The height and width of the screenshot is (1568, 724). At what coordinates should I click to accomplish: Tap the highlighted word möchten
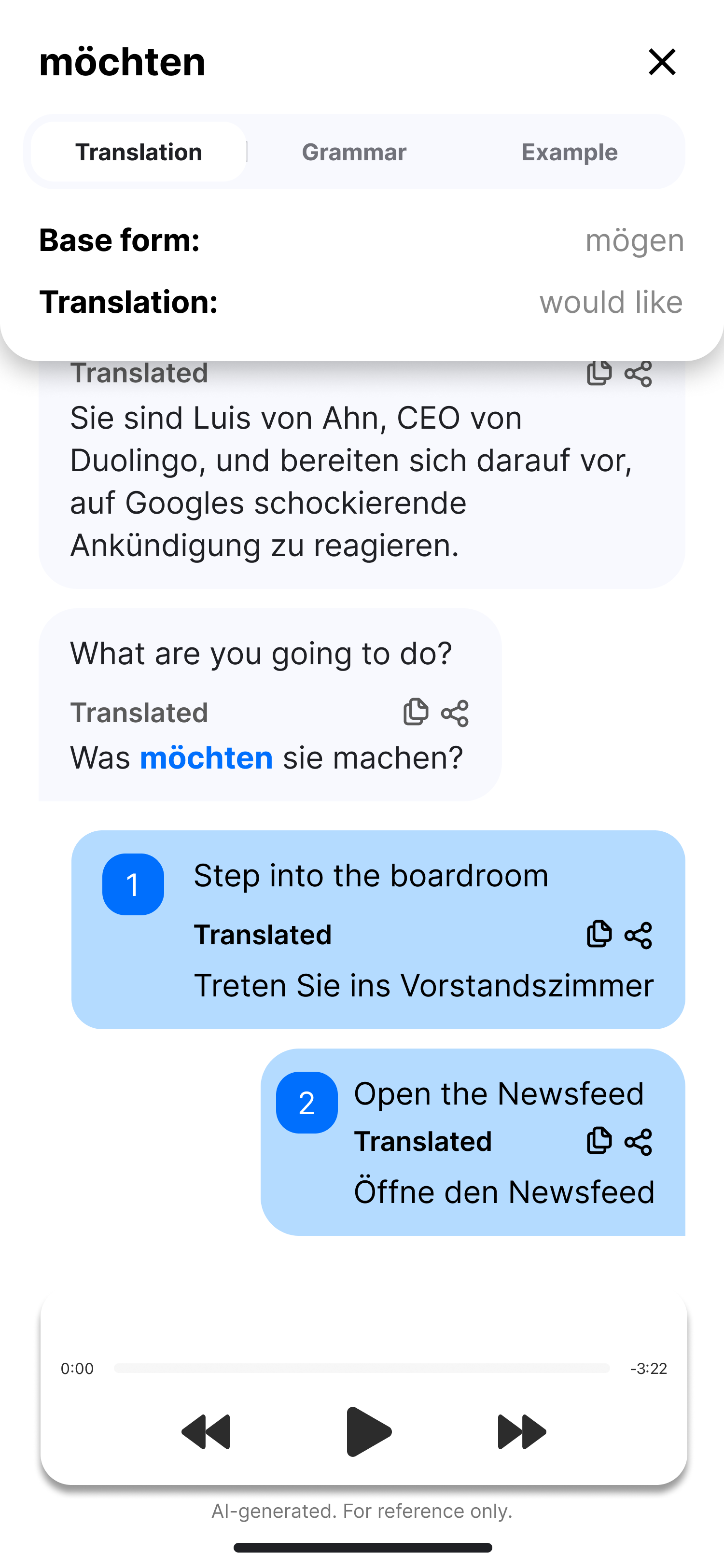[x=206, y=758]
